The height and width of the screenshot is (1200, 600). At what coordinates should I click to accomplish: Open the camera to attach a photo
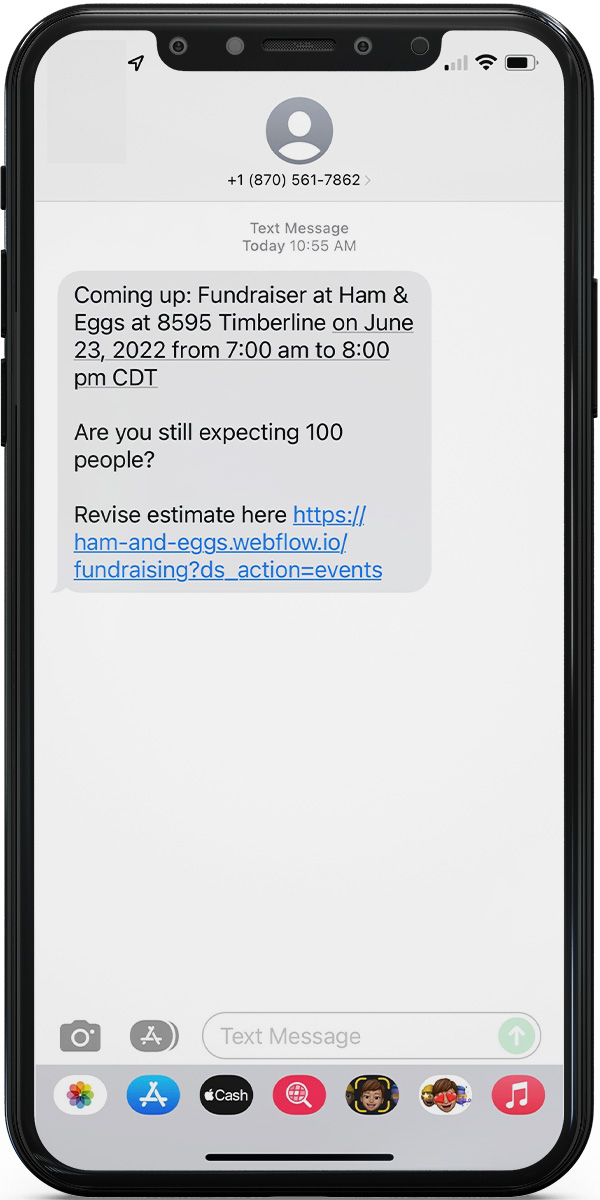[x=80, y=1036]
